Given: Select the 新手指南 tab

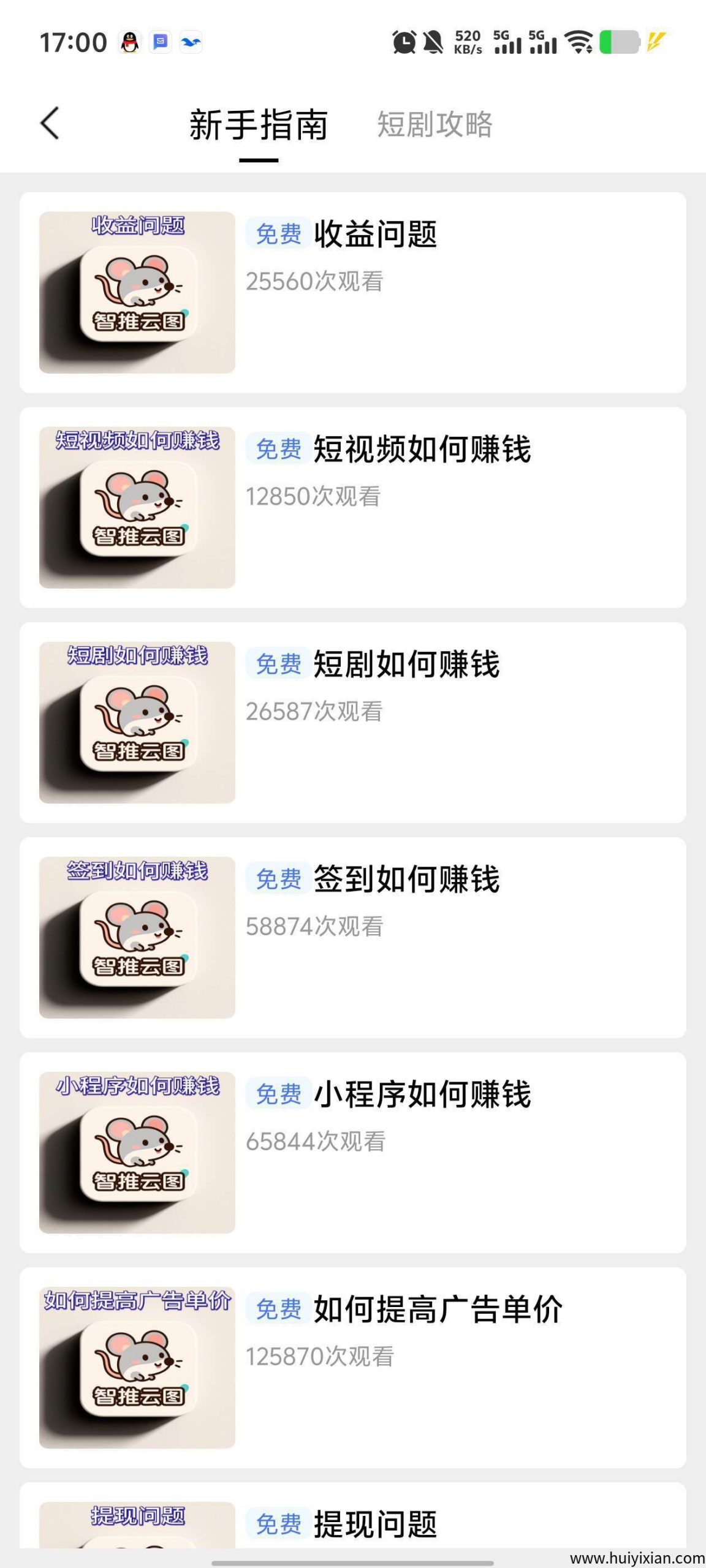Looking at the screenshot, I should (x=258, y=126).
